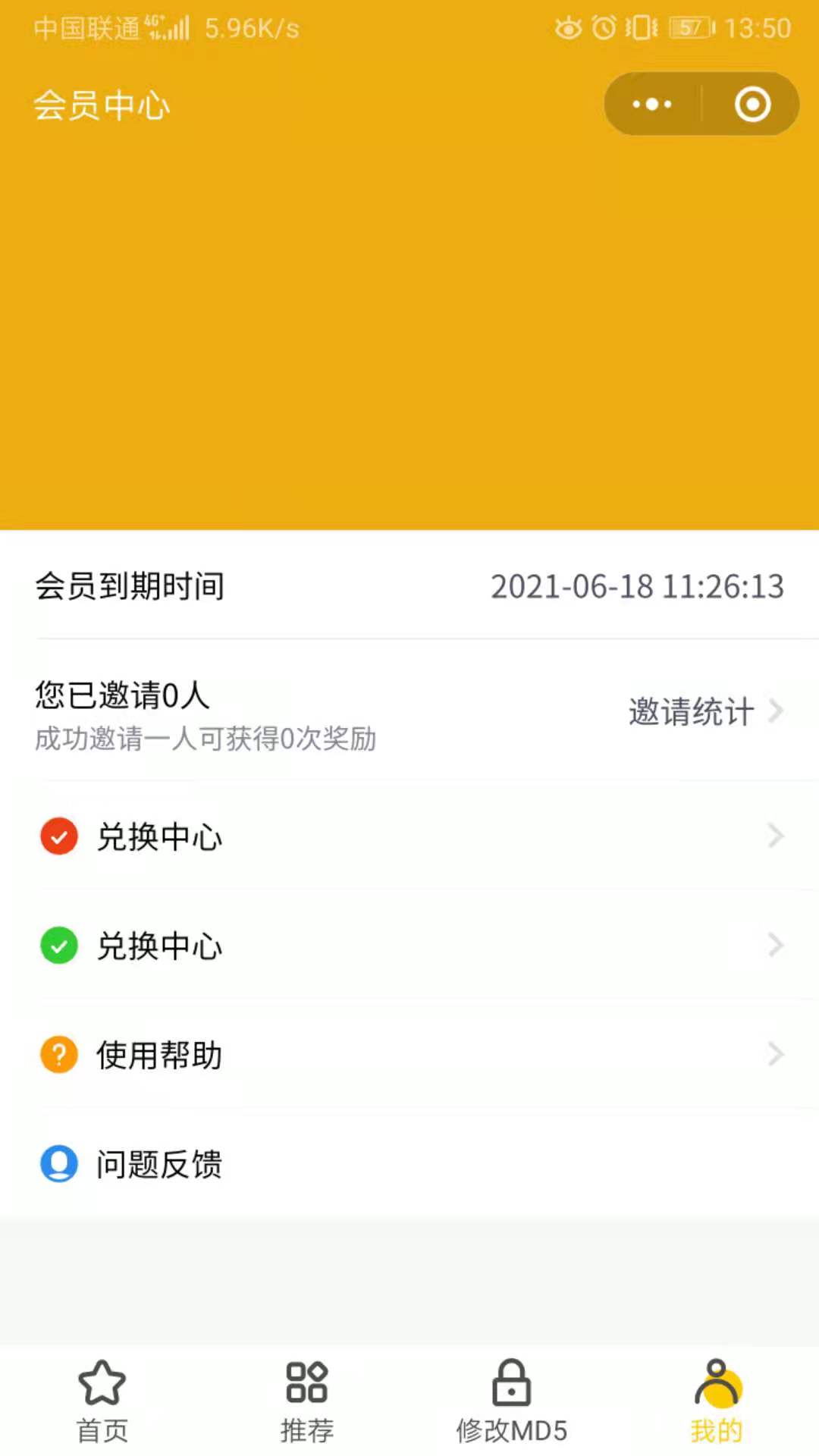
Task: Select the 我的 tab
Action: coord(717,1401)
